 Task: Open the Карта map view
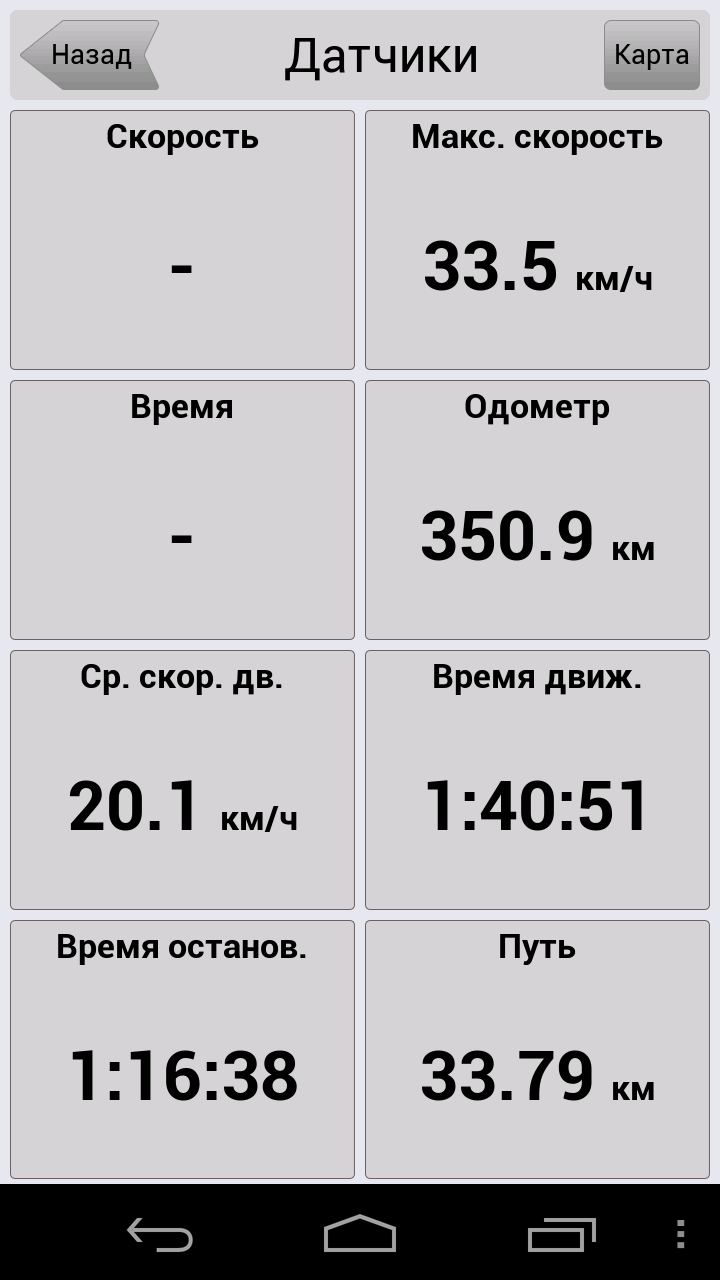651,55
